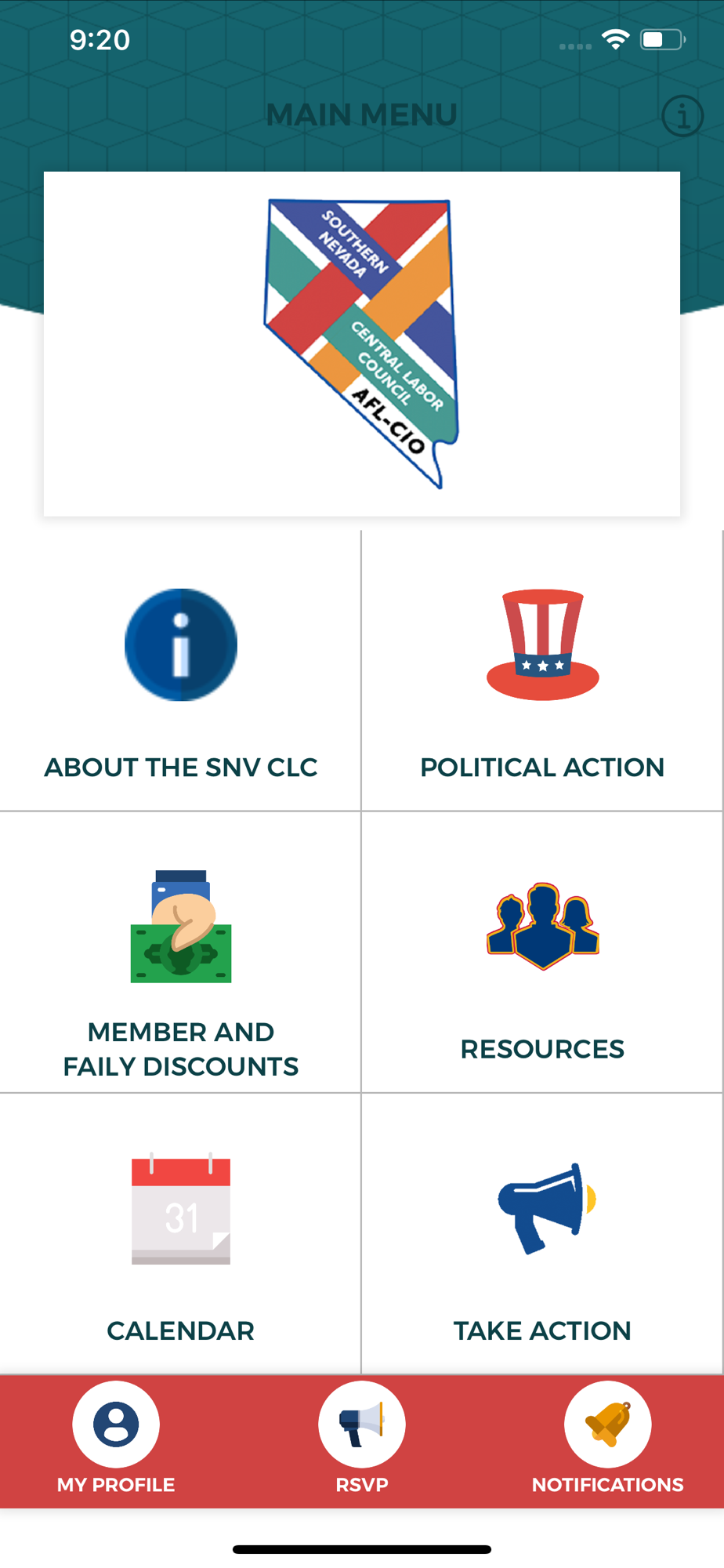Select Member and Faily Discounts
The image size is (724, 1568).
point(180,953)
